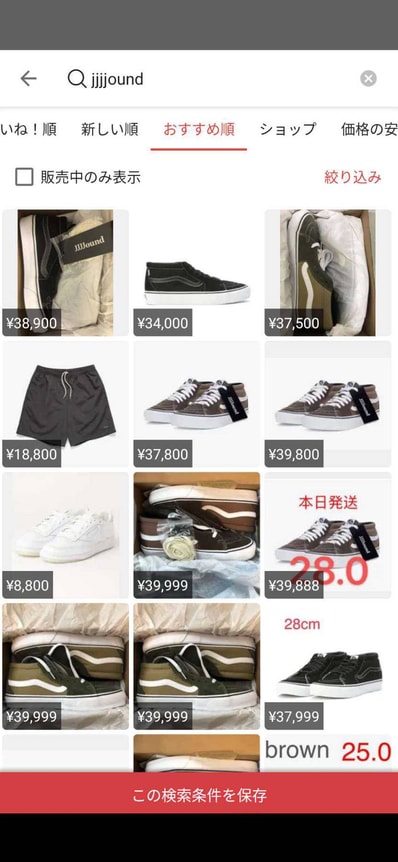Viewport: 398px width, 862px height.
Task: Open the 絞り込み filter
Action: (x=352, y=177)
